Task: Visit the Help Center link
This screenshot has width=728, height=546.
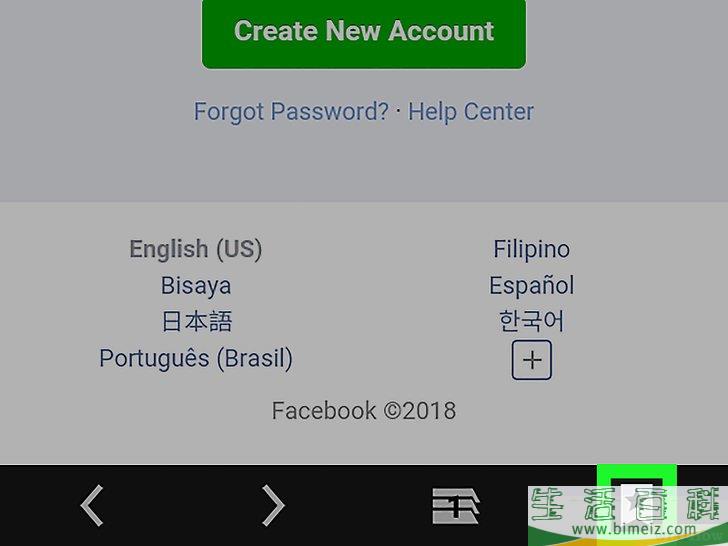Action: tap(471, 111)
